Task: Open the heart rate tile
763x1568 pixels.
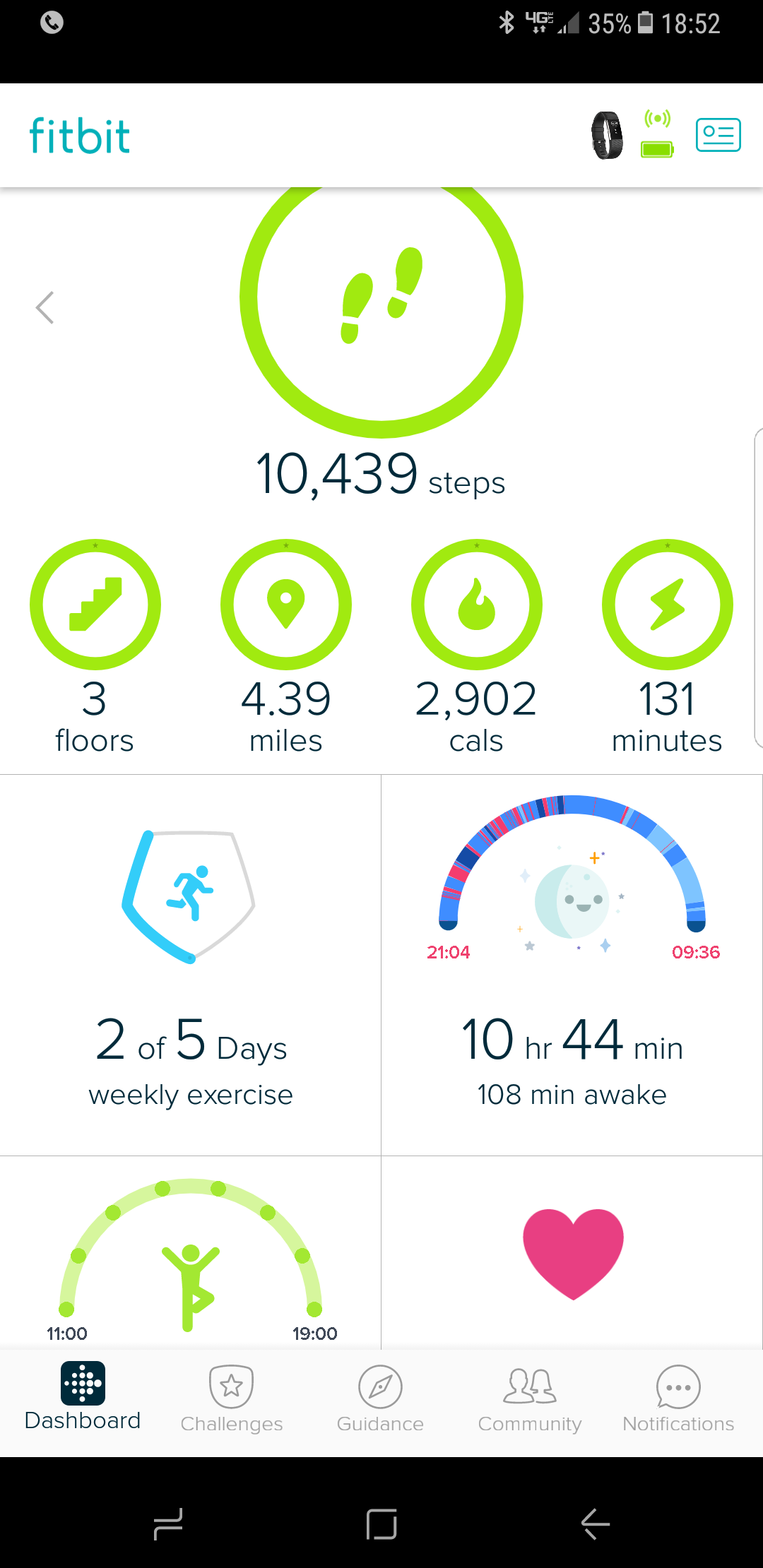Action: tap(572, 1253)
